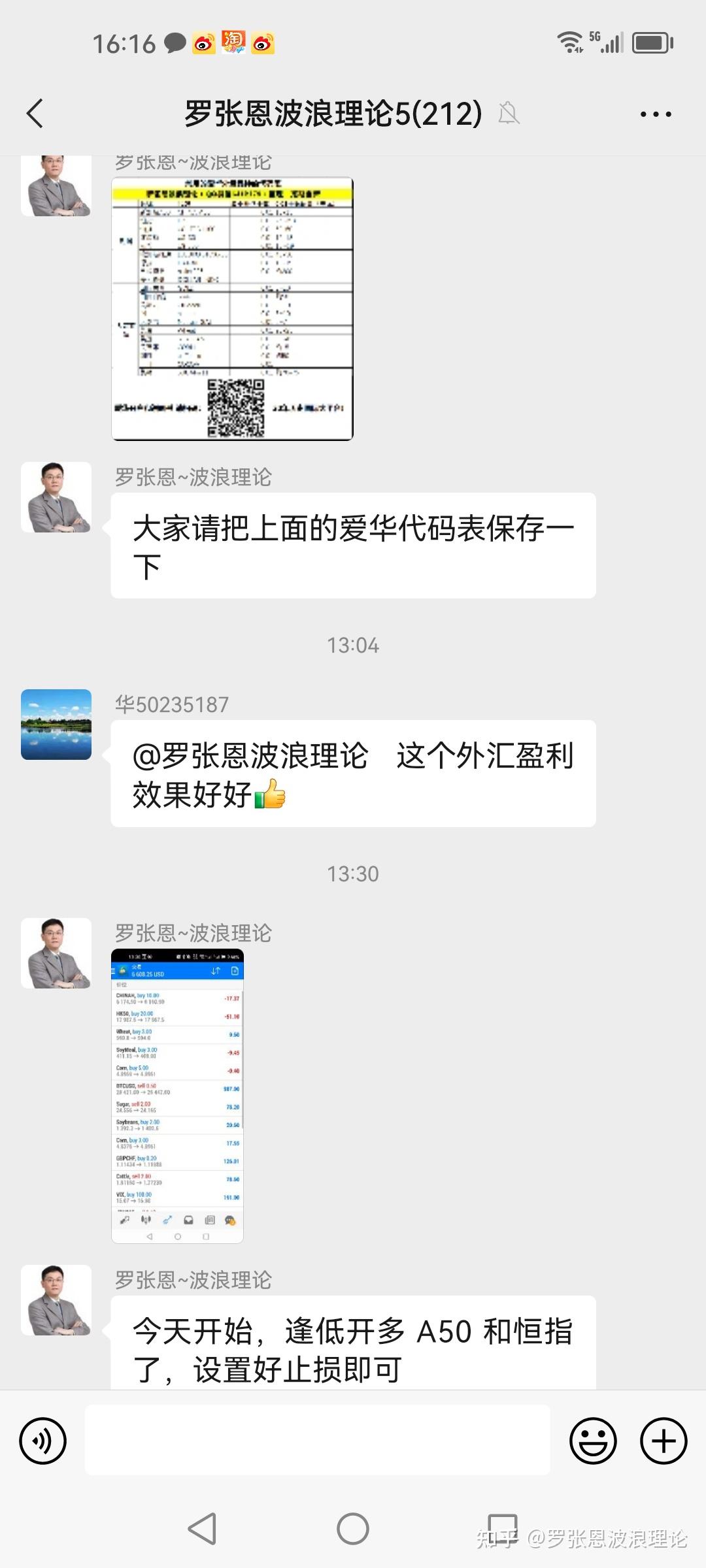Switch to voice message input
The width and height of the screenshot is (706, 1568).
point(43,1440)
